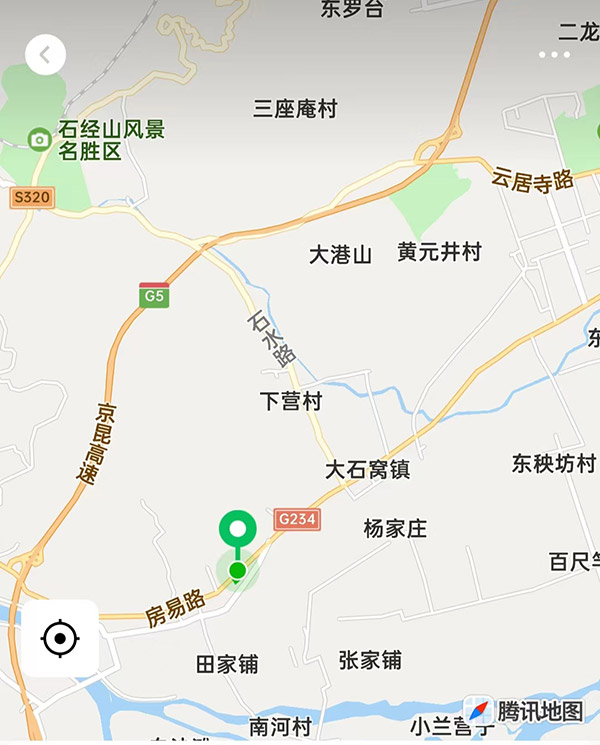600x745 pixels.
Task: Tap the green location pin marker
Action: pos(238,529)
